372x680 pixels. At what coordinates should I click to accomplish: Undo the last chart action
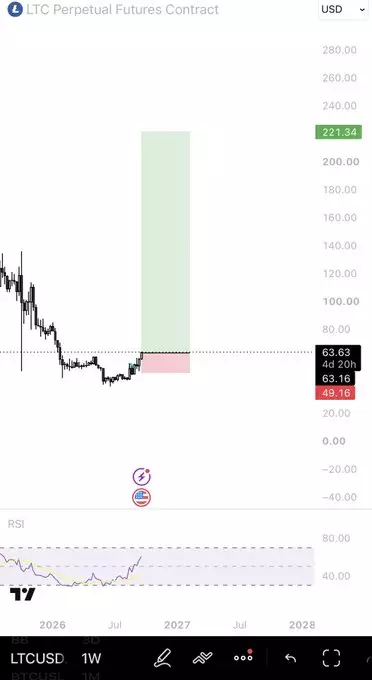290,658
